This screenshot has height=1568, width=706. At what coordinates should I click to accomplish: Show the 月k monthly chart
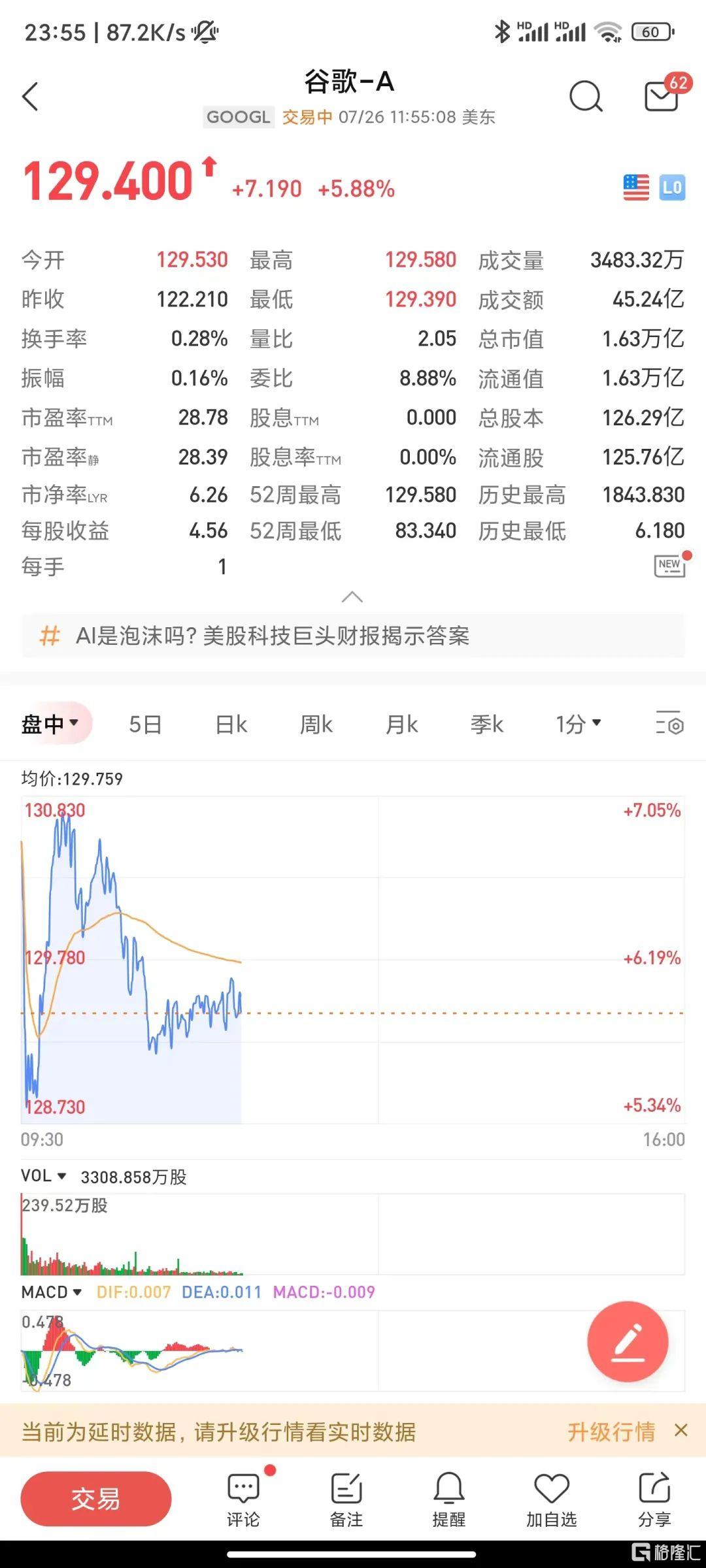coord(402,724)
